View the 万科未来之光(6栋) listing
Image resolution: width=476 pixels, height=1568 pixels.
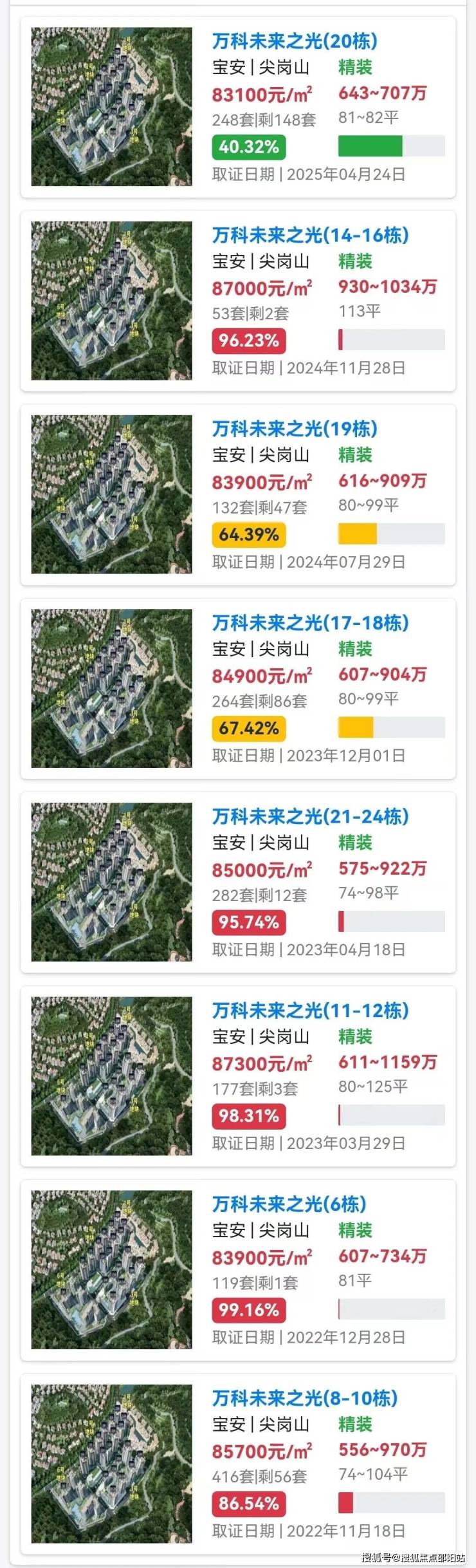click(289, 1204)
